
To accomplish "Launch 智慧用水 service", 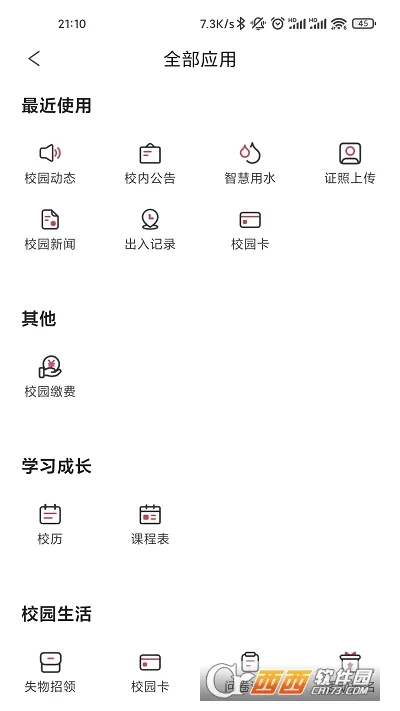I will pos(250,163).
